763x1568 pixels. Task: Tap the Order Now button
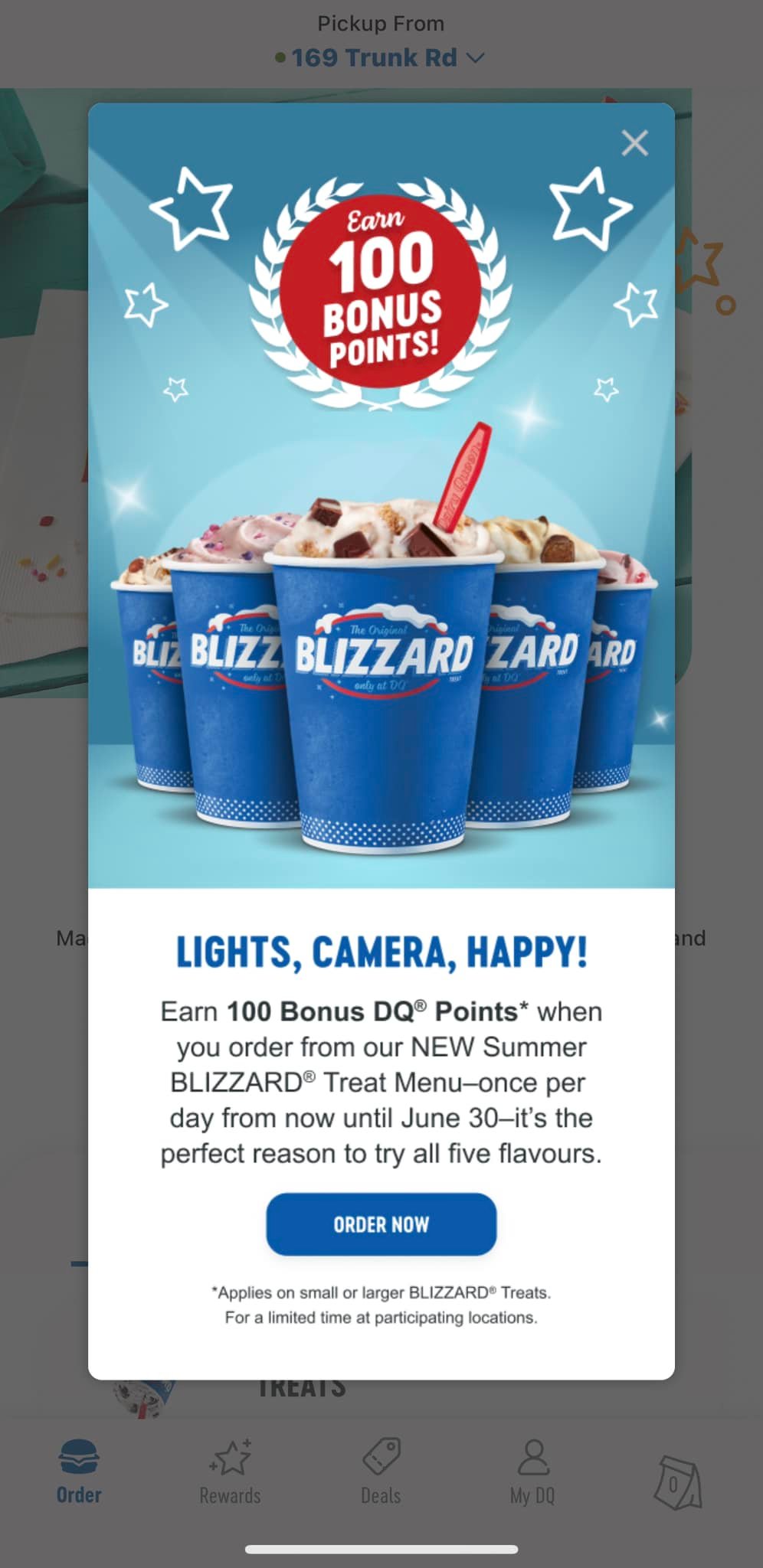(381, 1223)
